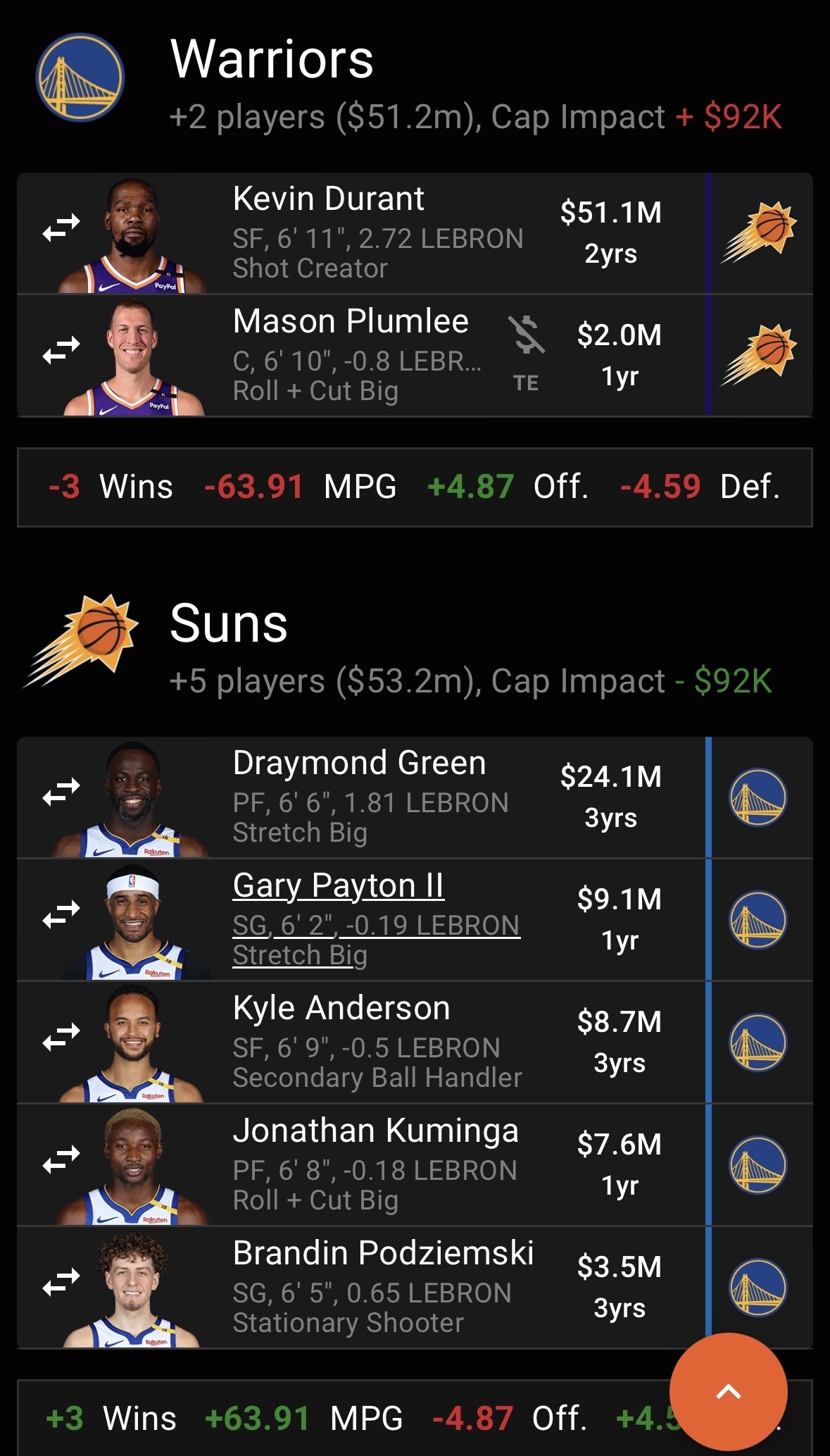
Task: Open Jonathan Kuminga's player details
Action: point(375,1131)
